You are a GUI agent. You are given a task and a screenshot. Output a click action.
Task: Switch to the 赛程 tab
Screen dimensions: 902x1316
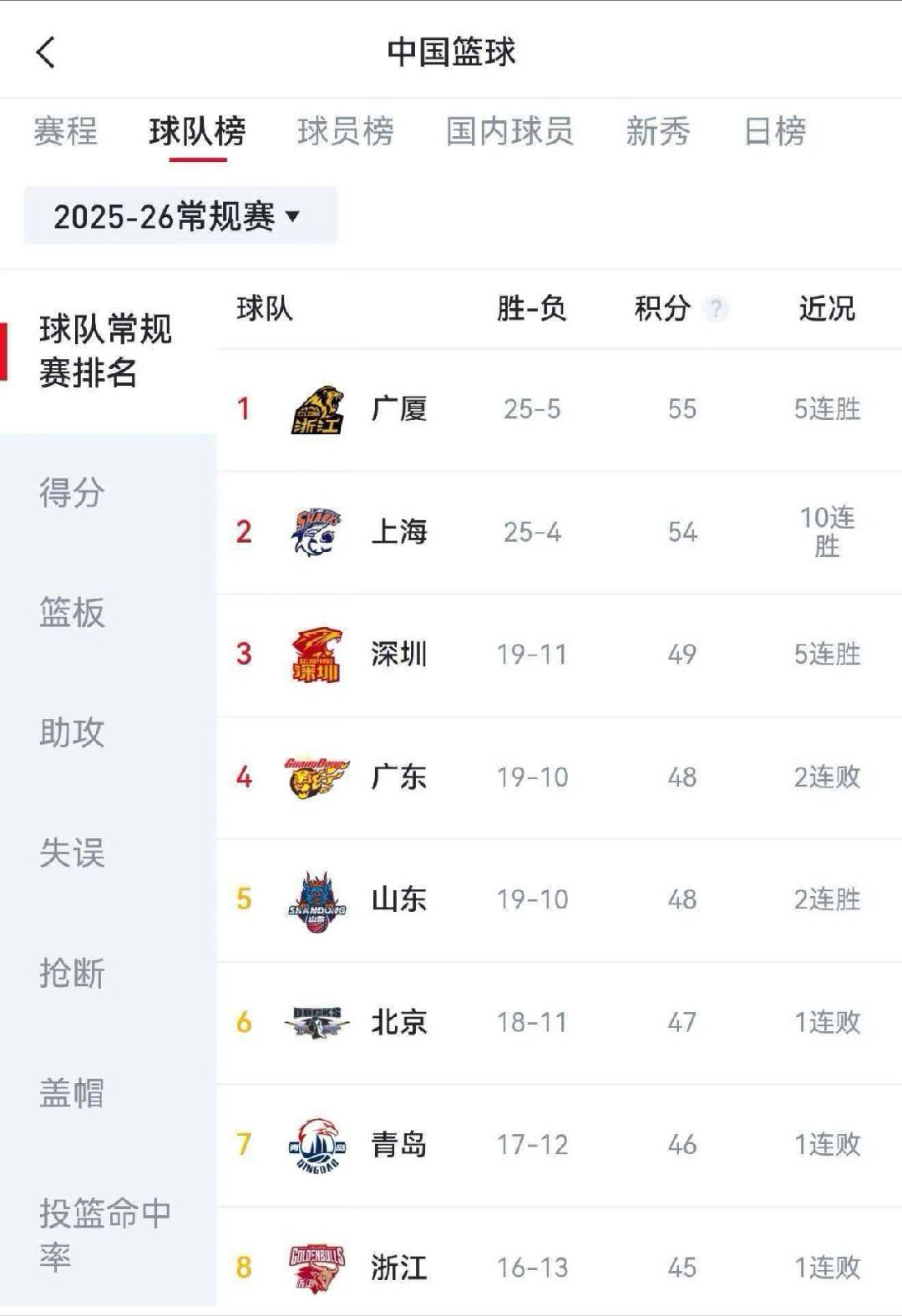pos(65,132)
